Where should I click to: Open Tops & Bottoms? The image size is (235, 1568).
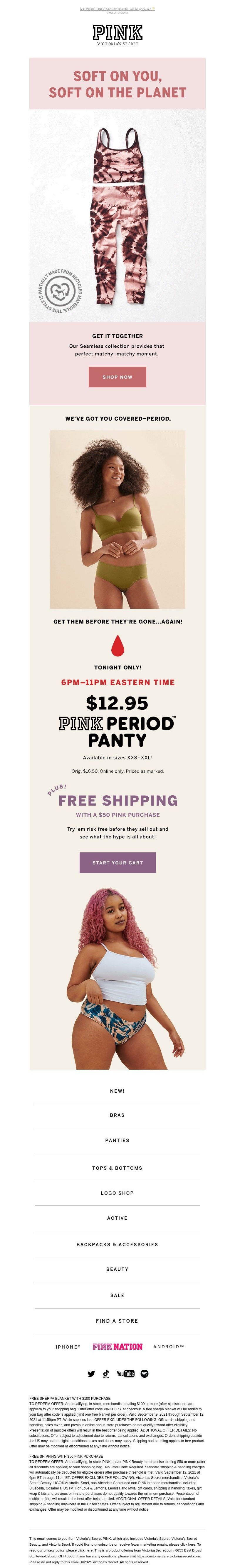pos(117,1168)
